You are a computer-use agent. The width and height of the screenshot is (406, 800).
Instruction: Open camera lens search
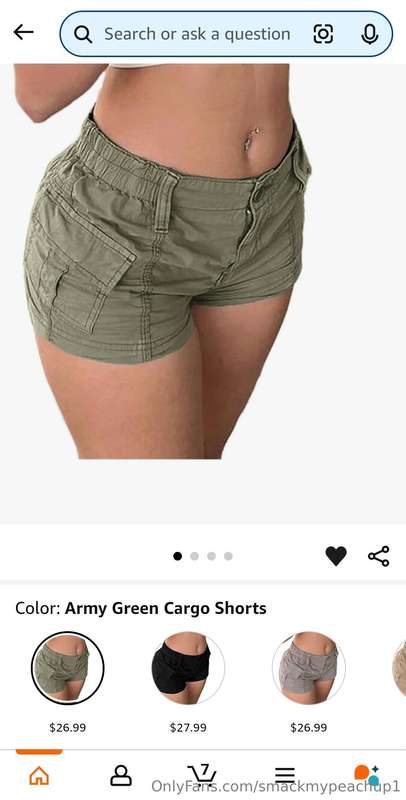coord(323,34)
